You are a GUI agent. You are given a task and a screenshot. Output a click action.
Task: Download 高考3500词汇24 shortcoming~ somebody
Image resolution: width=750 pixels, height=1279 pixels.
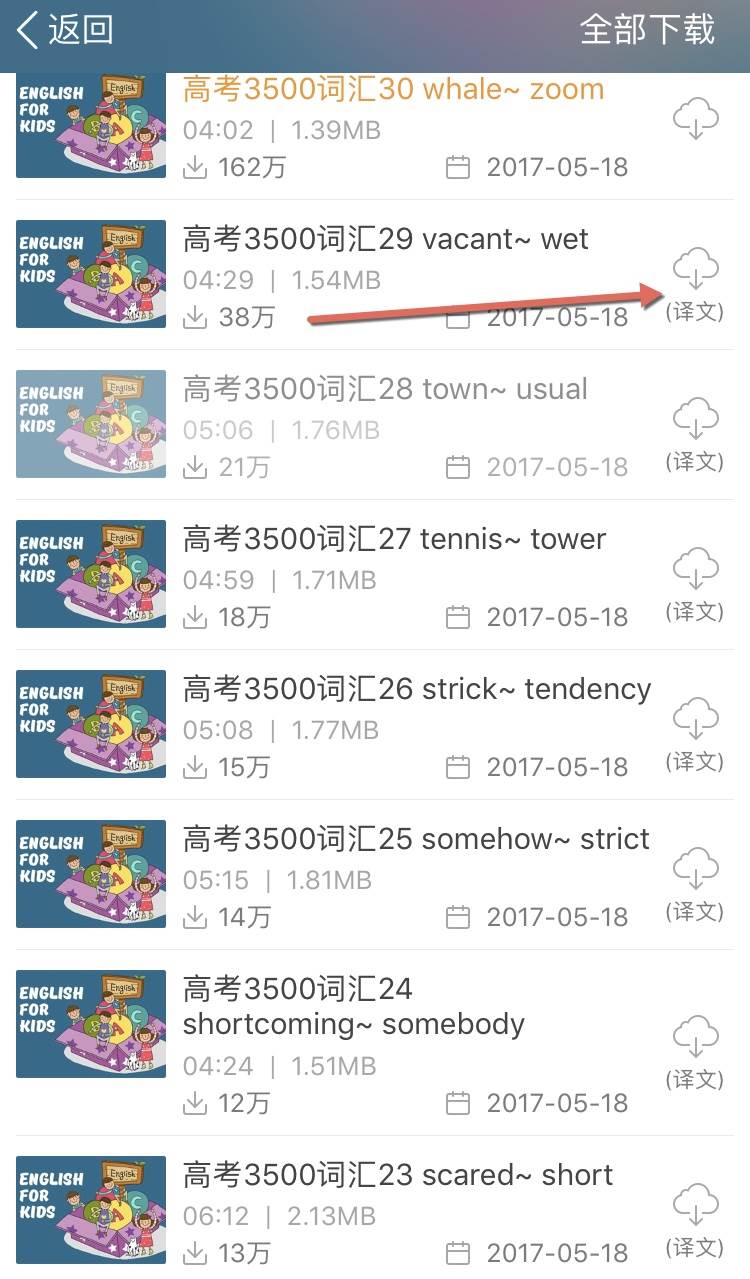(695, 1036)
